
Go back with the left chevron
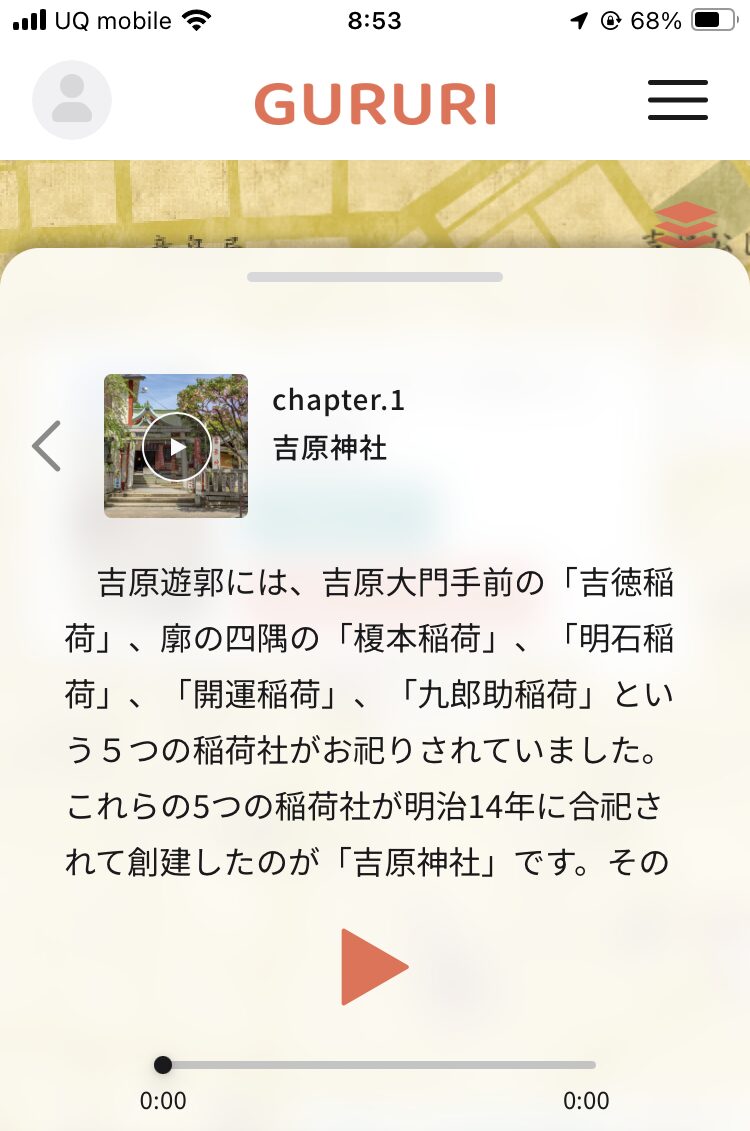point(47,446)
